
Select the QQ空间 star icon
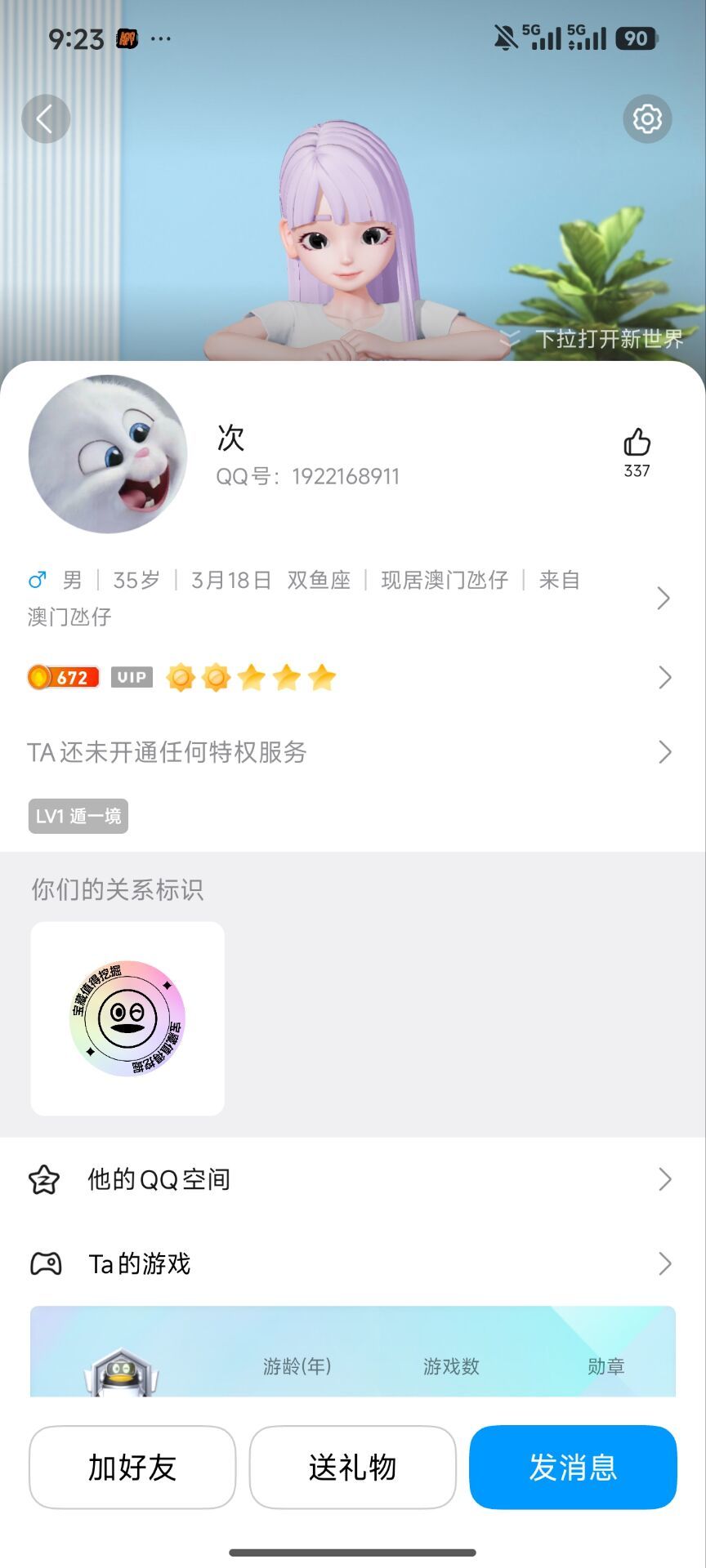[x=45, y=1179]
